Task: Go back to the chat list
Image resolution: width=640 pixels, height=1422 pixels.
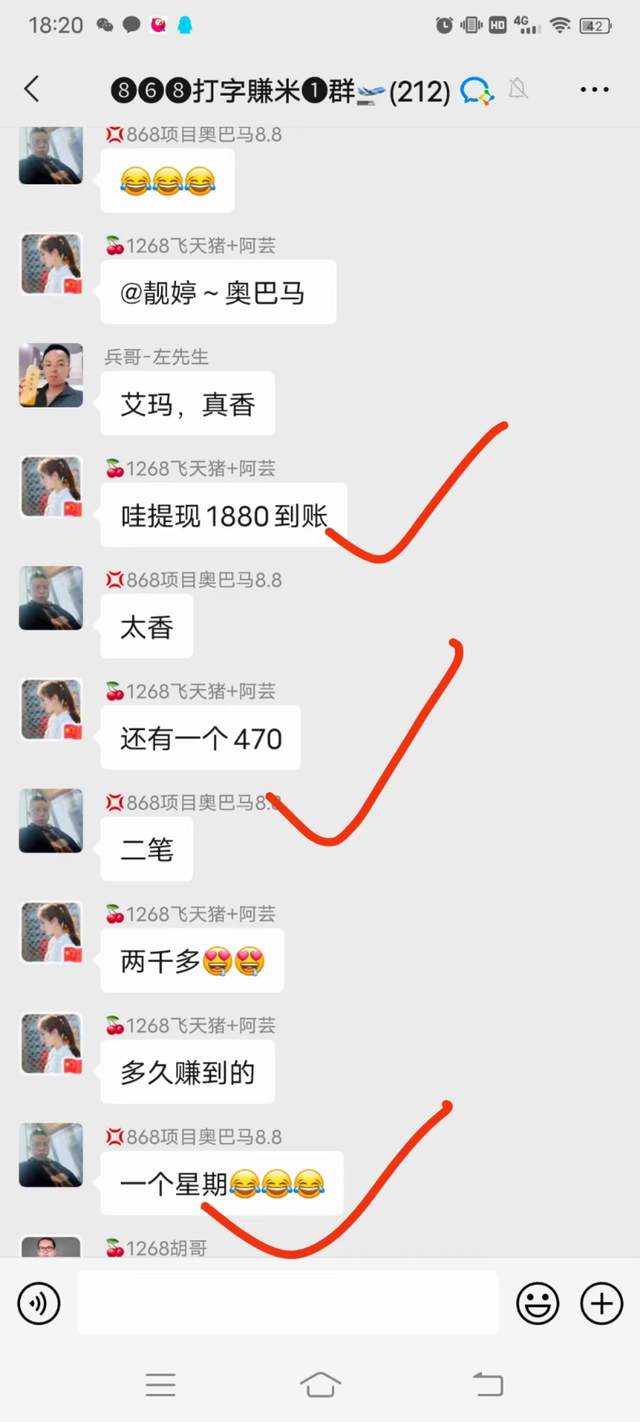Action: click(32, 89)
